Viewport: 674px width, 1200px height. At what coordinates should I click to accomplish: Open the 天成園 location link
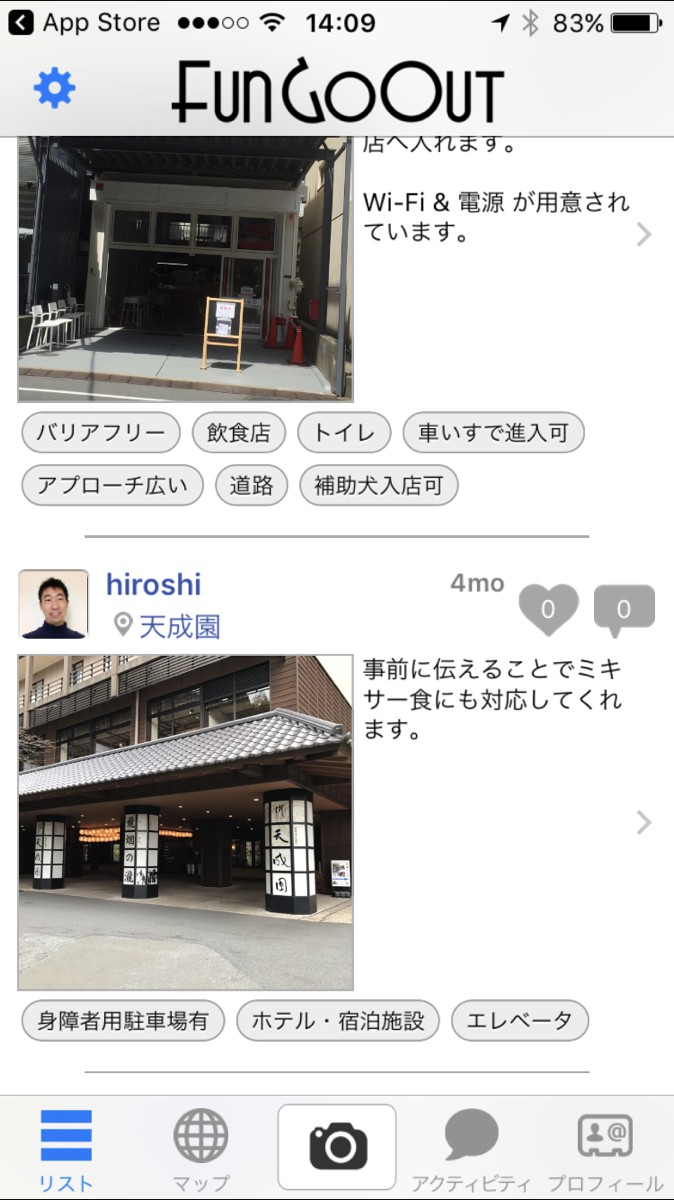pyautogui.click(x=178, y=627)
